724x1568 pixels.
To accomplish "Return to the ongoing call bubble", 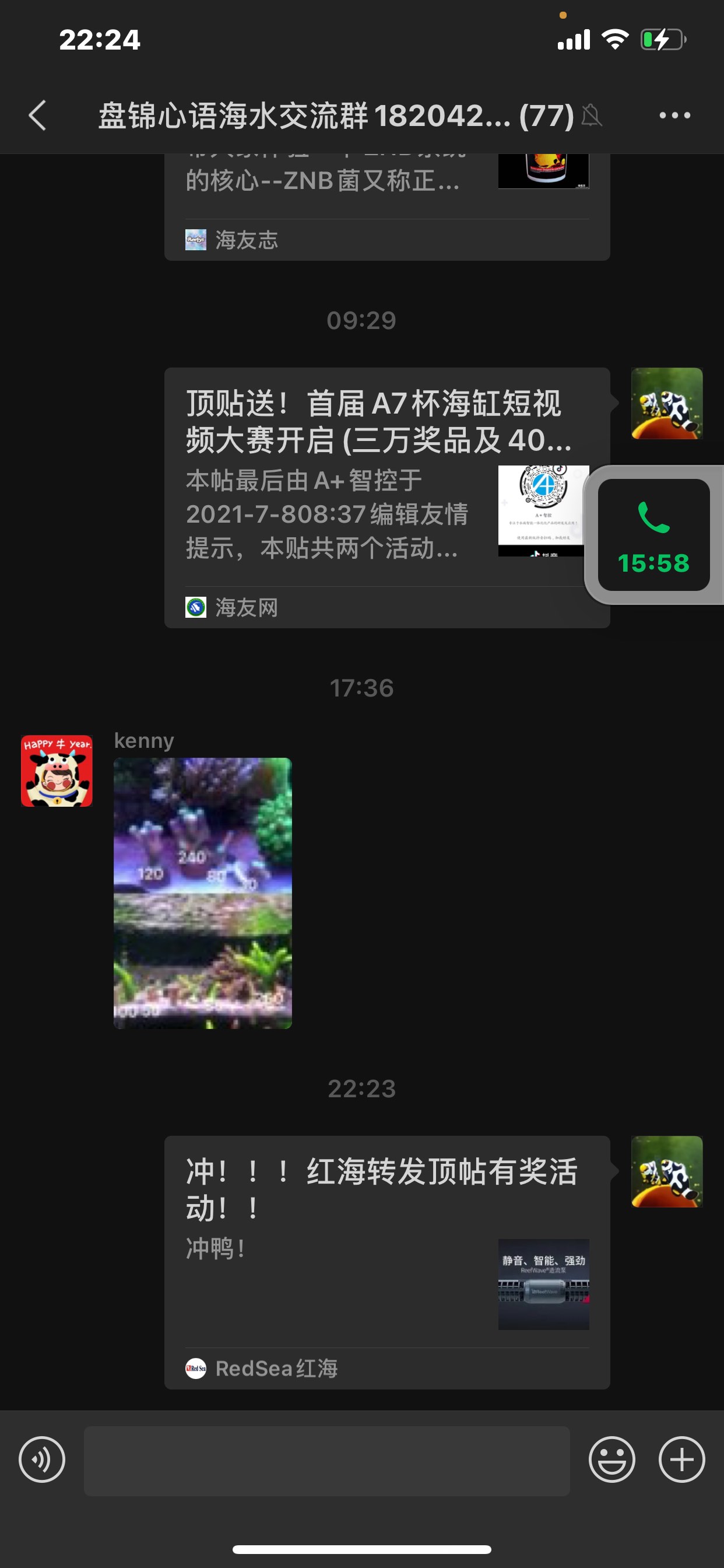I will coord(654,535).
